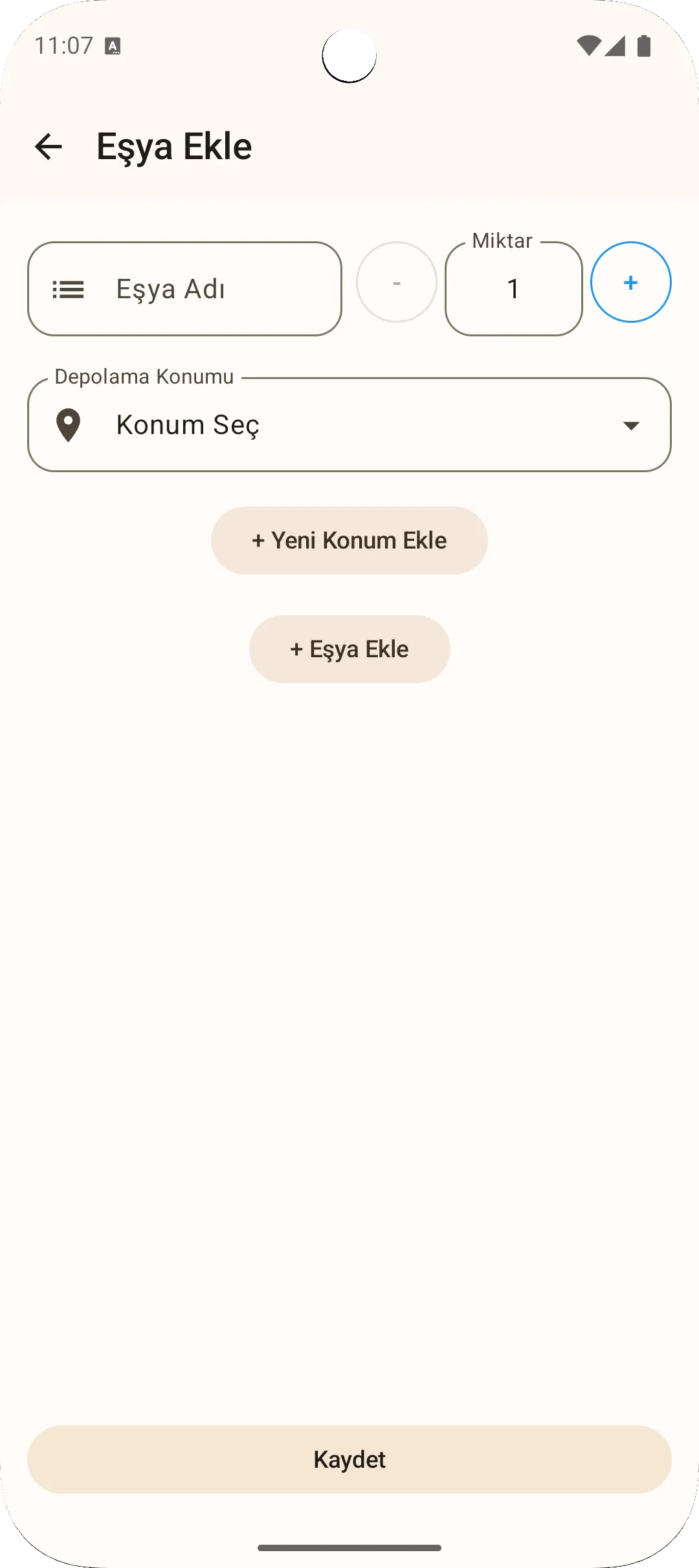Click the Kaydet save button
This screenshot has width=699, height=1568.
pos(349,1459)
